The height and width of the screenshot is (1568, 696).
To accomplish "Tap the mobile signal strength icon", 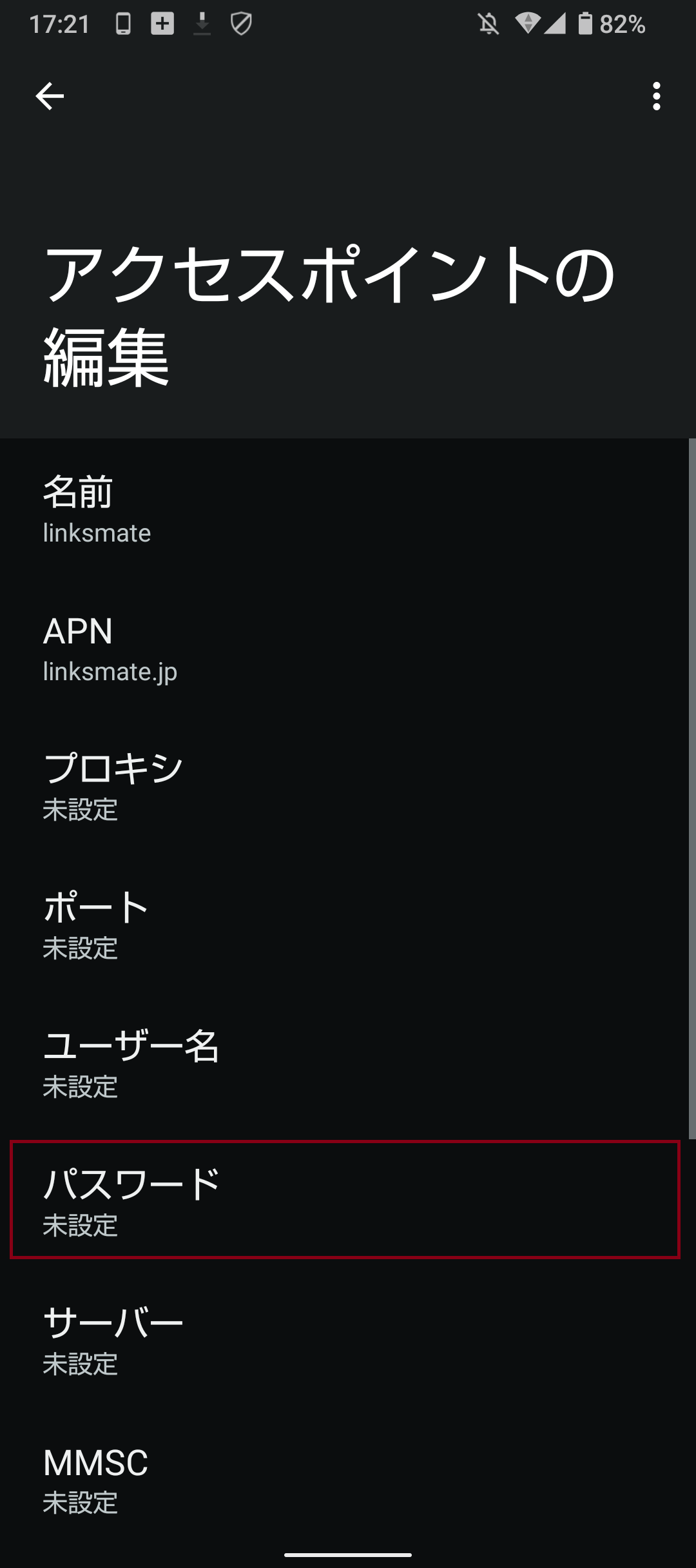I will coord(556,24).
